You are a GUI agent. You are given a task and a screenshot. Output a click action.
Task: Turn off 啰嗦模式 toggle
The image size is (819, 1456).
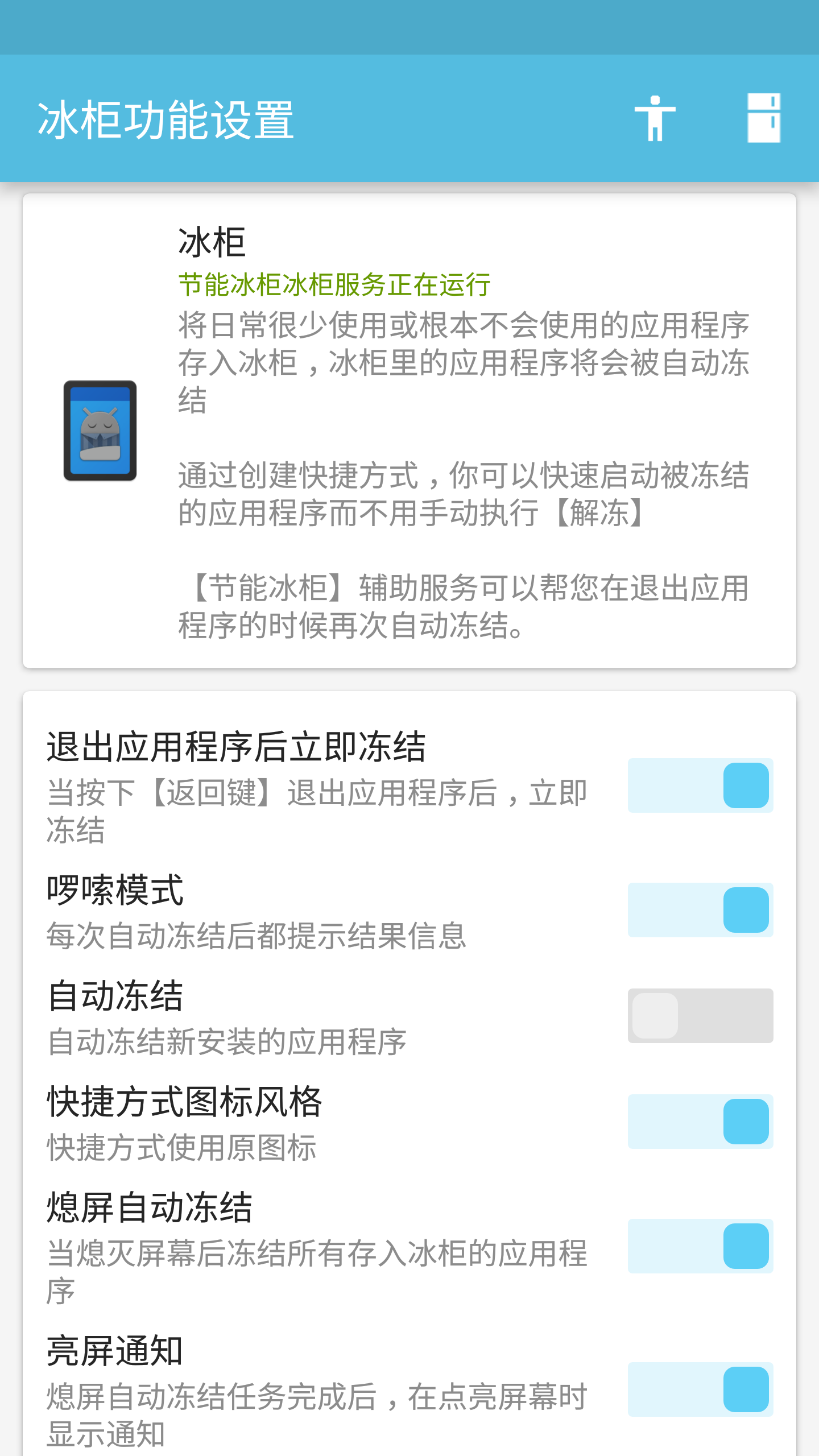[x=700, y=910]
